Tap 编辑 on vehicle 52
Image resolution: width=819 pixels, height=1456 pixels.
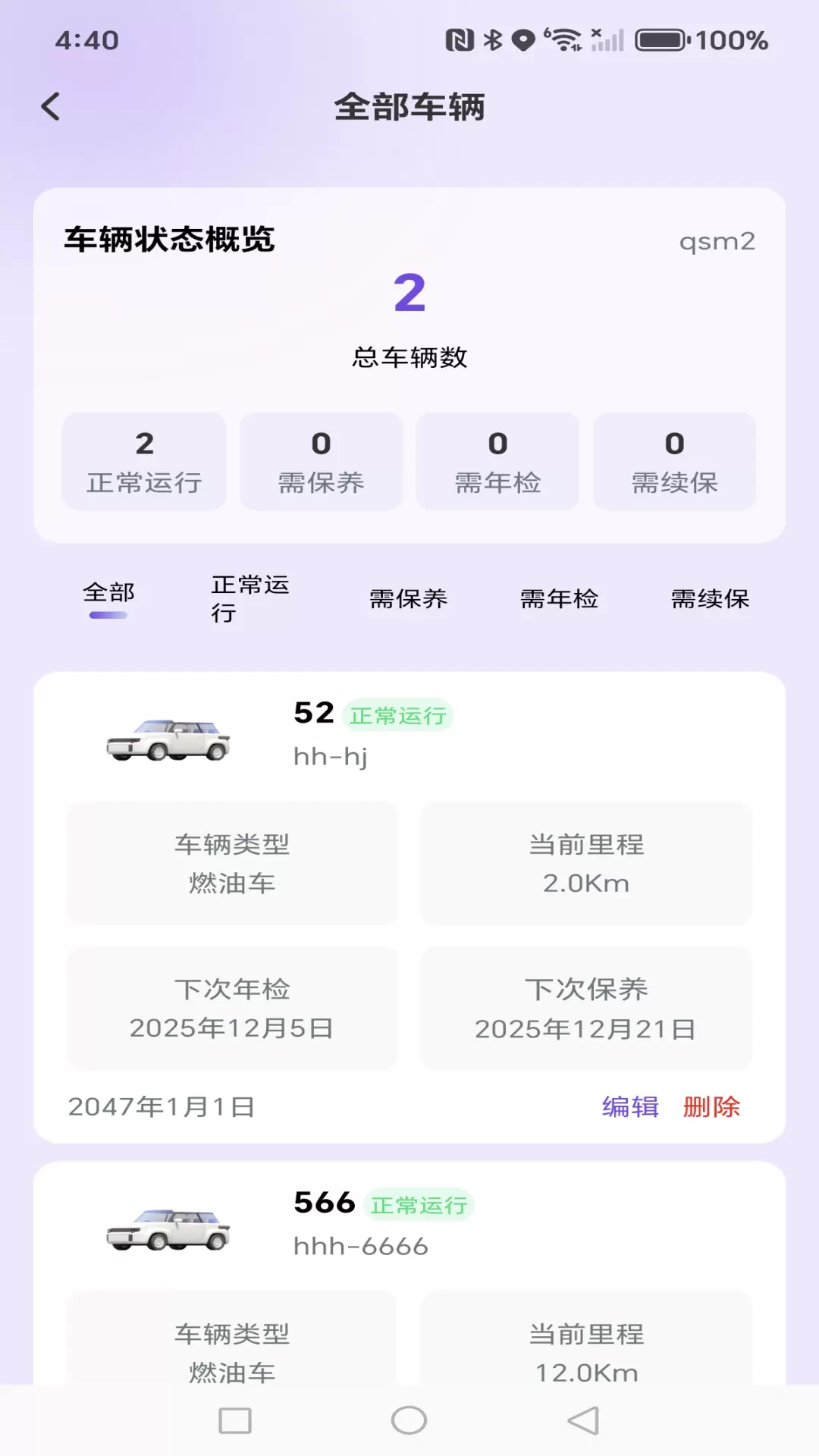pyautogui.click(x=630, y=1106)
